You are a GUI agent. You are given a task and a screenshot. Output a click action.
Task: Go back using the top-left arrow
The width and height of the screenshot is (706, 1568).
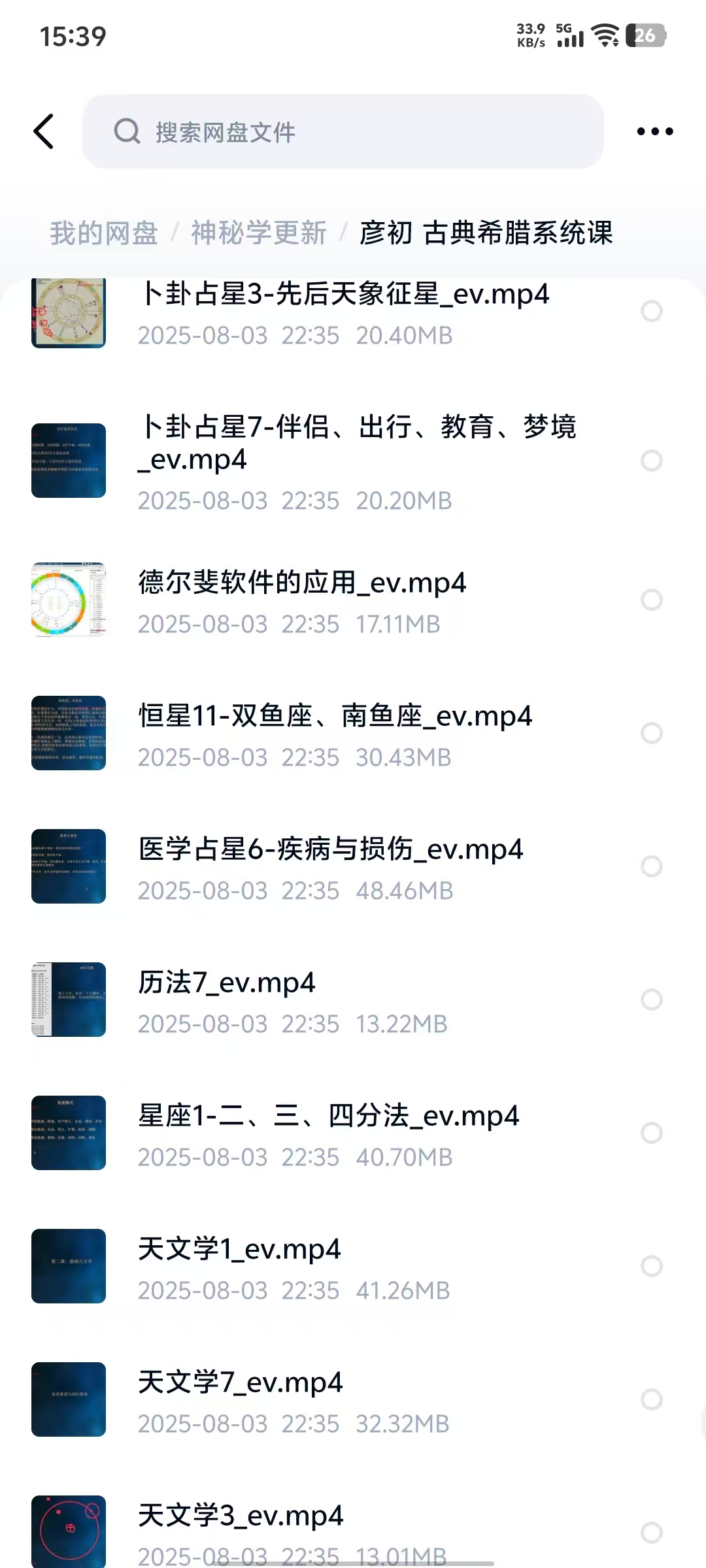tap(44, 131)
